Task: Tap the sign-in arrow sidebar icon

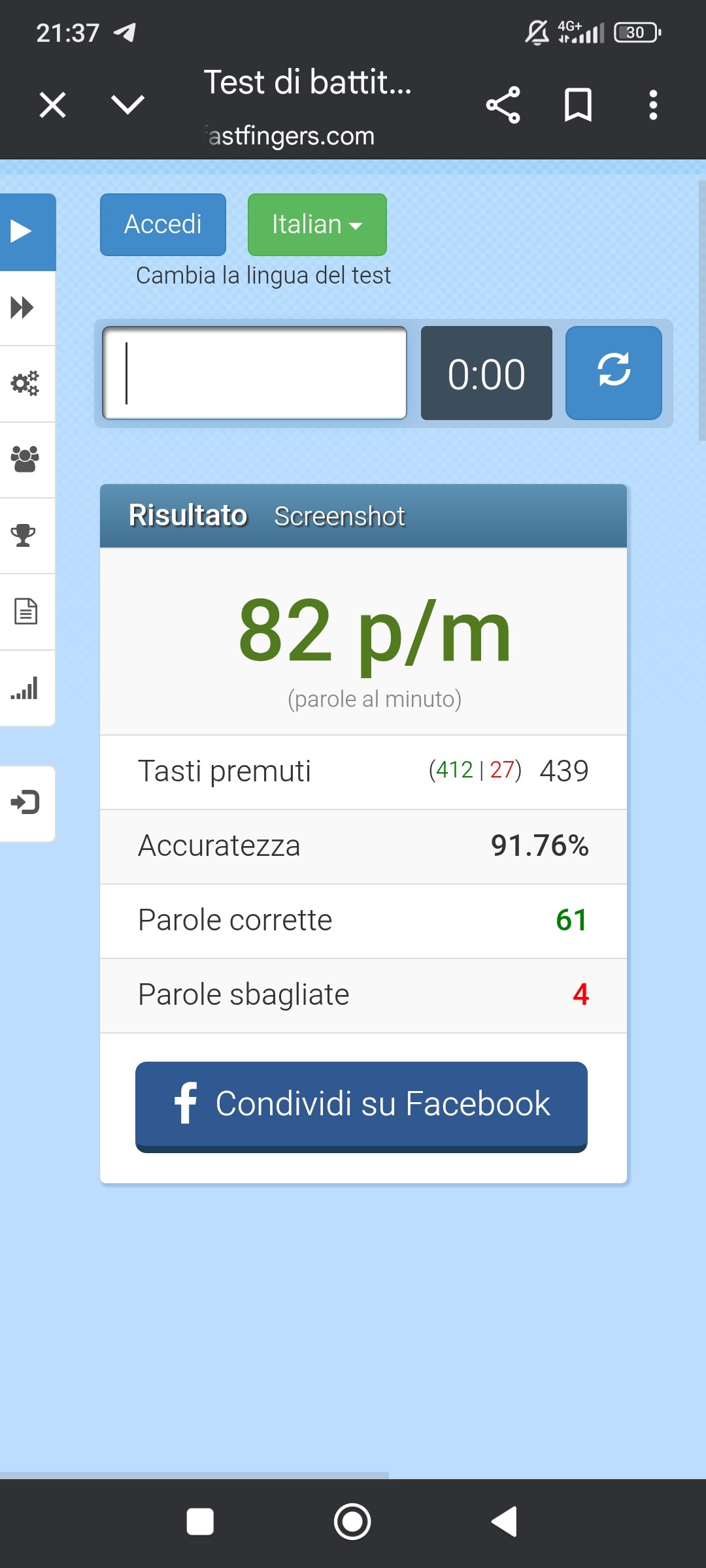Action: [24, 803]
